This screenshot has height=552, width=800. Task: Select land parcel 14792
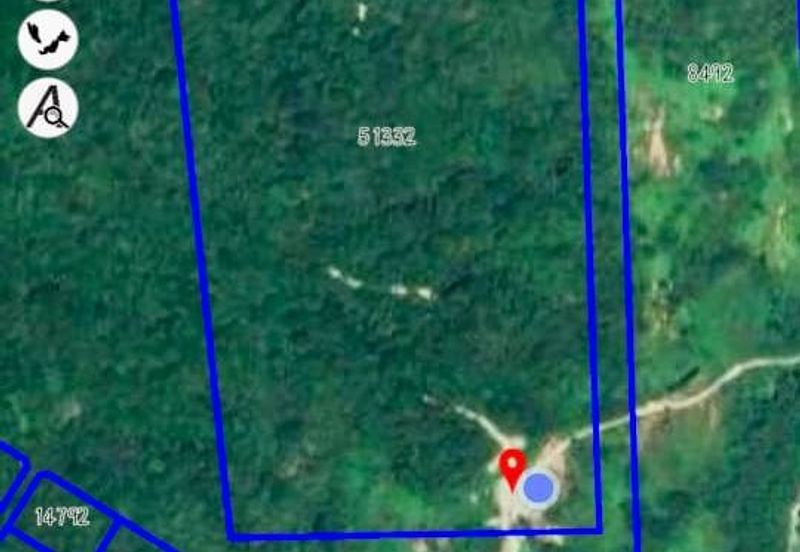point(62,516)
